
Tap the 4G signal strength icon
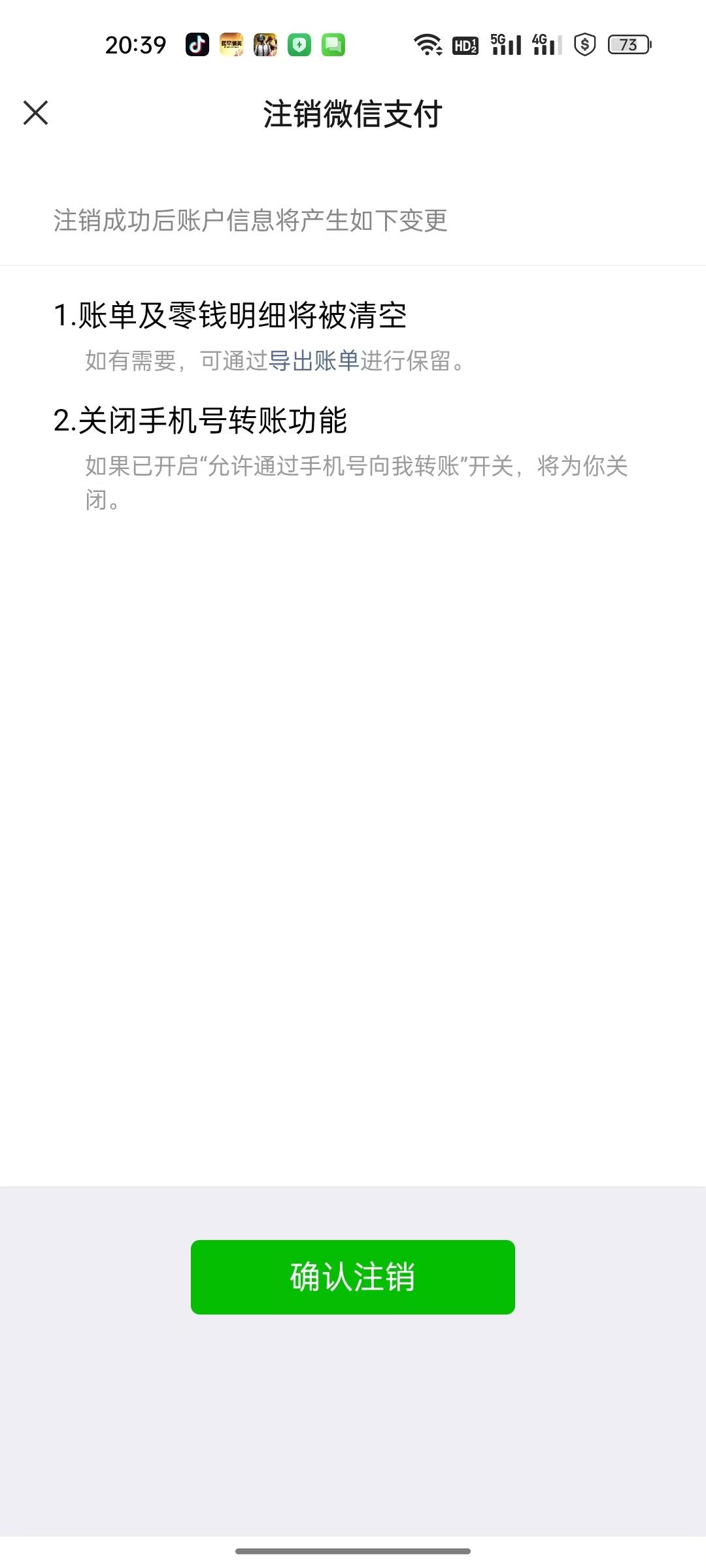pos(546,44)
